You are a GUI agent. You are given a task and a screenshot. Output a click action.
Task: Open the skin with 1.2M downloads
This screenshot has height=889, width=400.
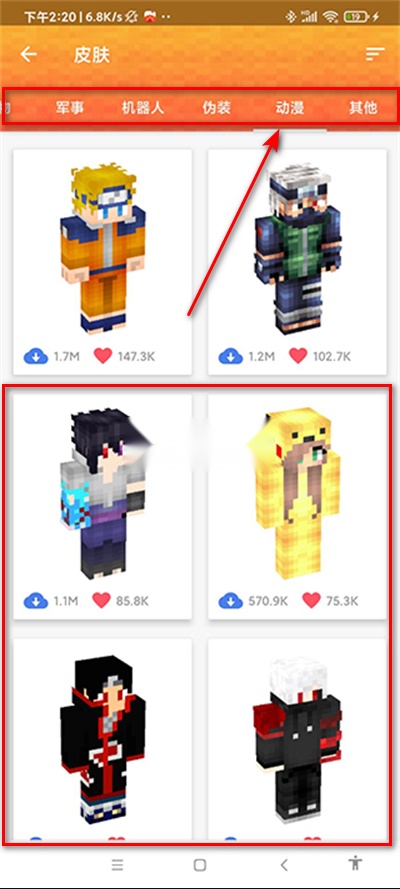(x=297, y=262)
